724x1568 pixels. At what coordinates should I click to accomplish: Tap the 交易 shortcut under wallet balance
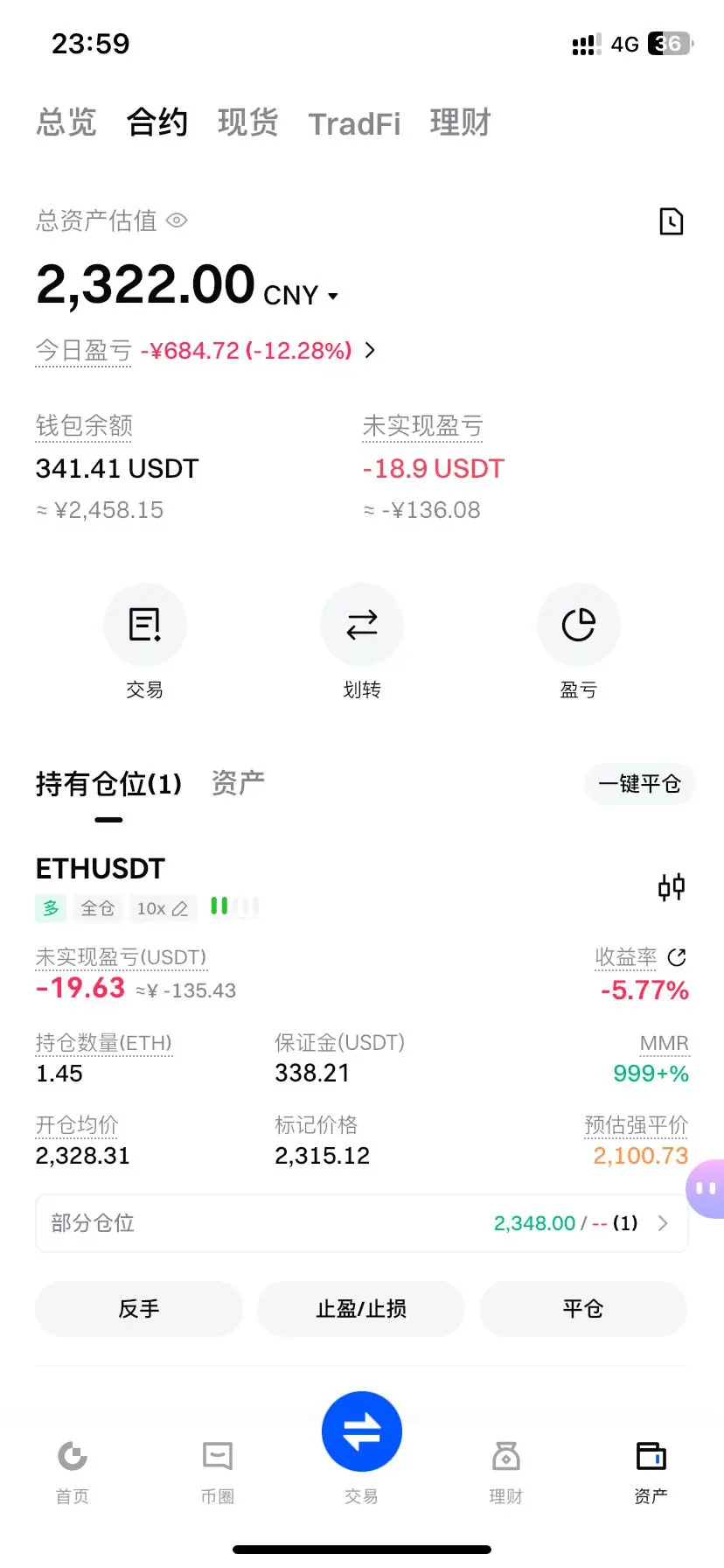click(x=145, y=626)
